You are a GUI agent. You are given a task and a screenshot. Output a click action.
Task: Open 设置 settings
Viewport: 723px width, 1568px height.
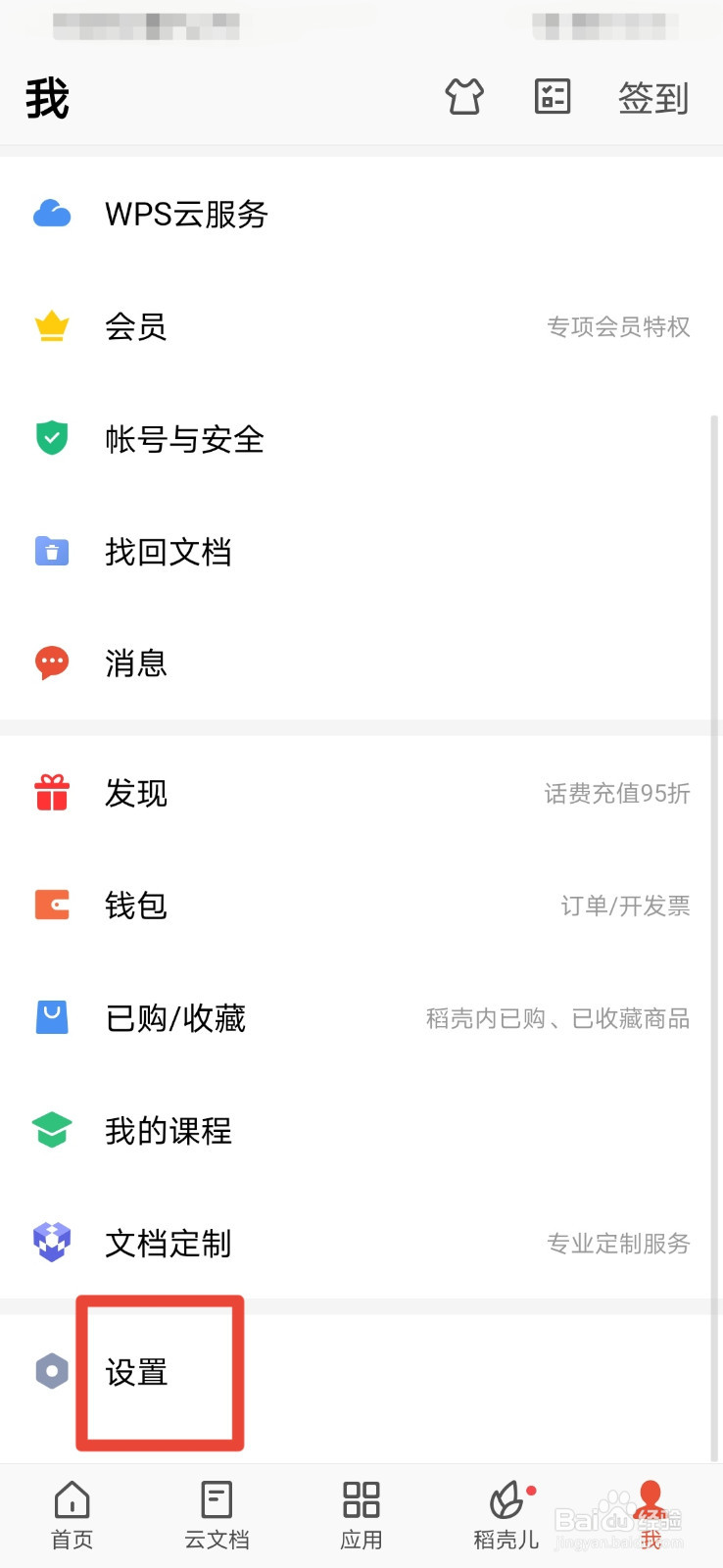pyautogui.click(x=136, y=1372)
